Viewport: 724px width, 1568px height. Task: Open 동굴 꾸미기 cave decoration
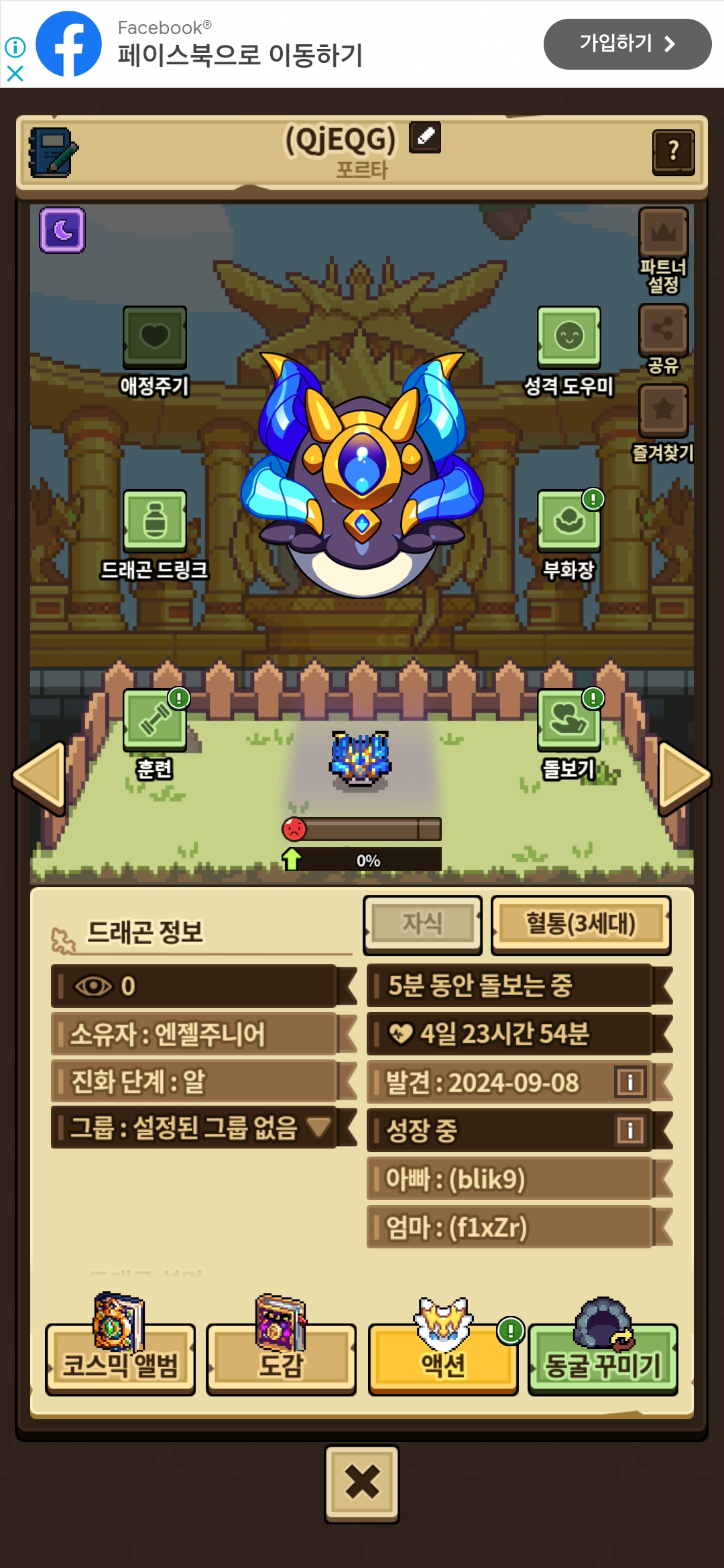tap(603, 1360)
